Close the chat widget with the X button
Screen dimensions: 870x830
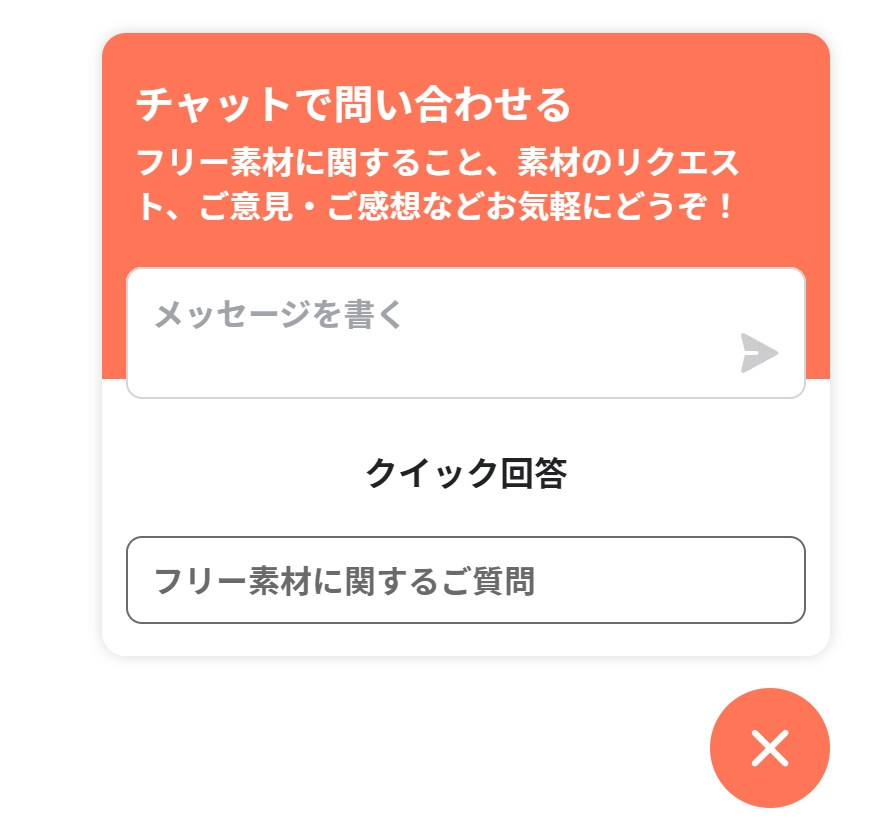(x=769, y=748)
